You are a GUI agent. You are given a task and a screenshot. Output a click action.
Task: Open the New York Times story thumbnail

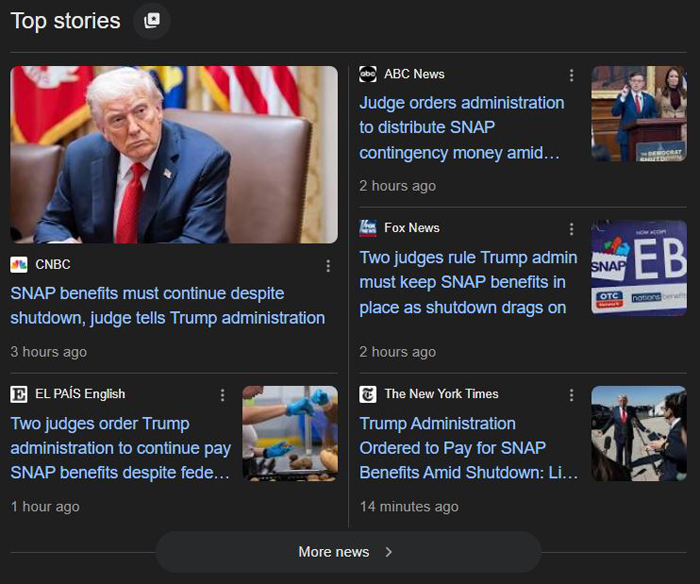click(638, 434)
